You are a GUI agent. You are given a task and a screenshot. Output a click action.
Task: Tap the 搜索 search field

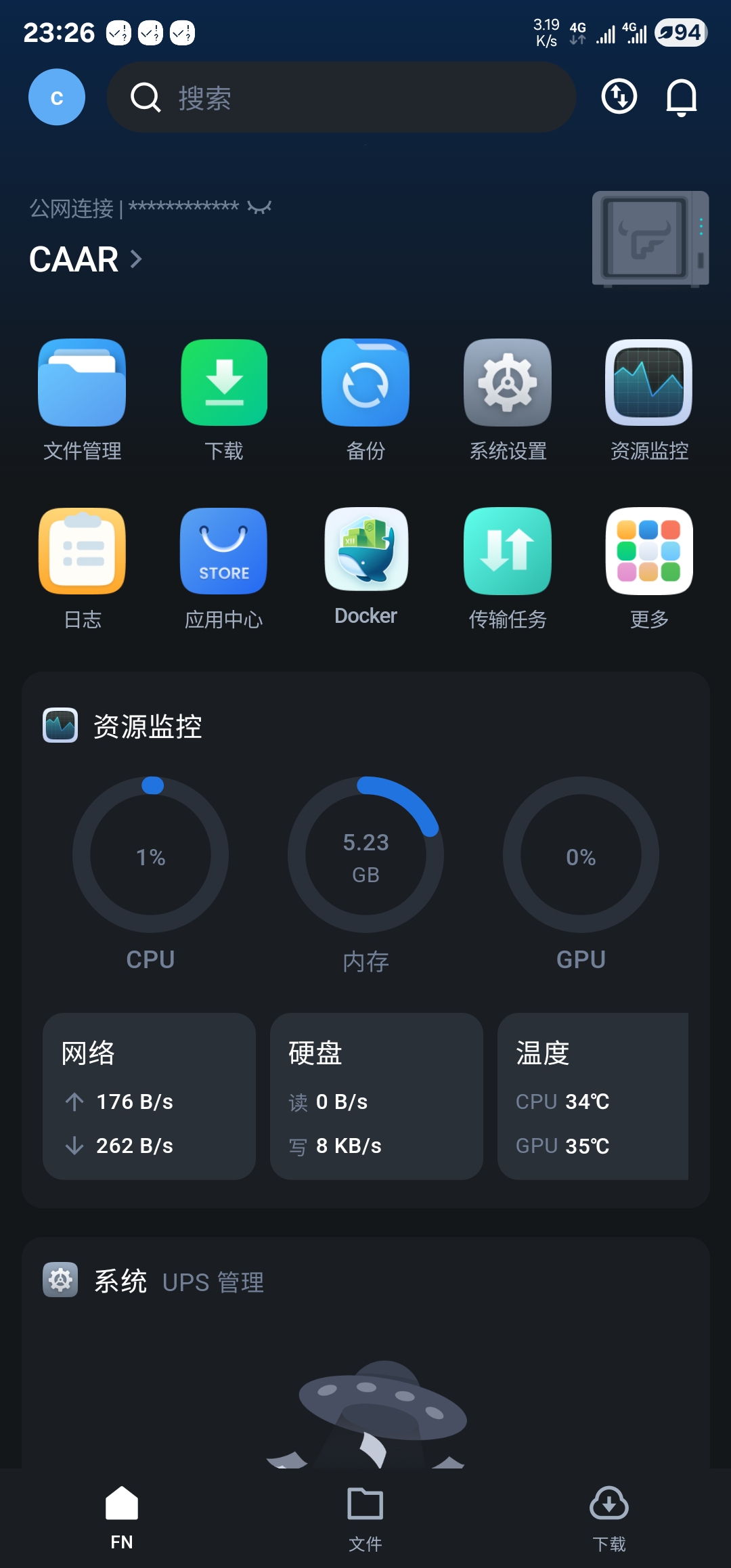click(x=341, y=97)
